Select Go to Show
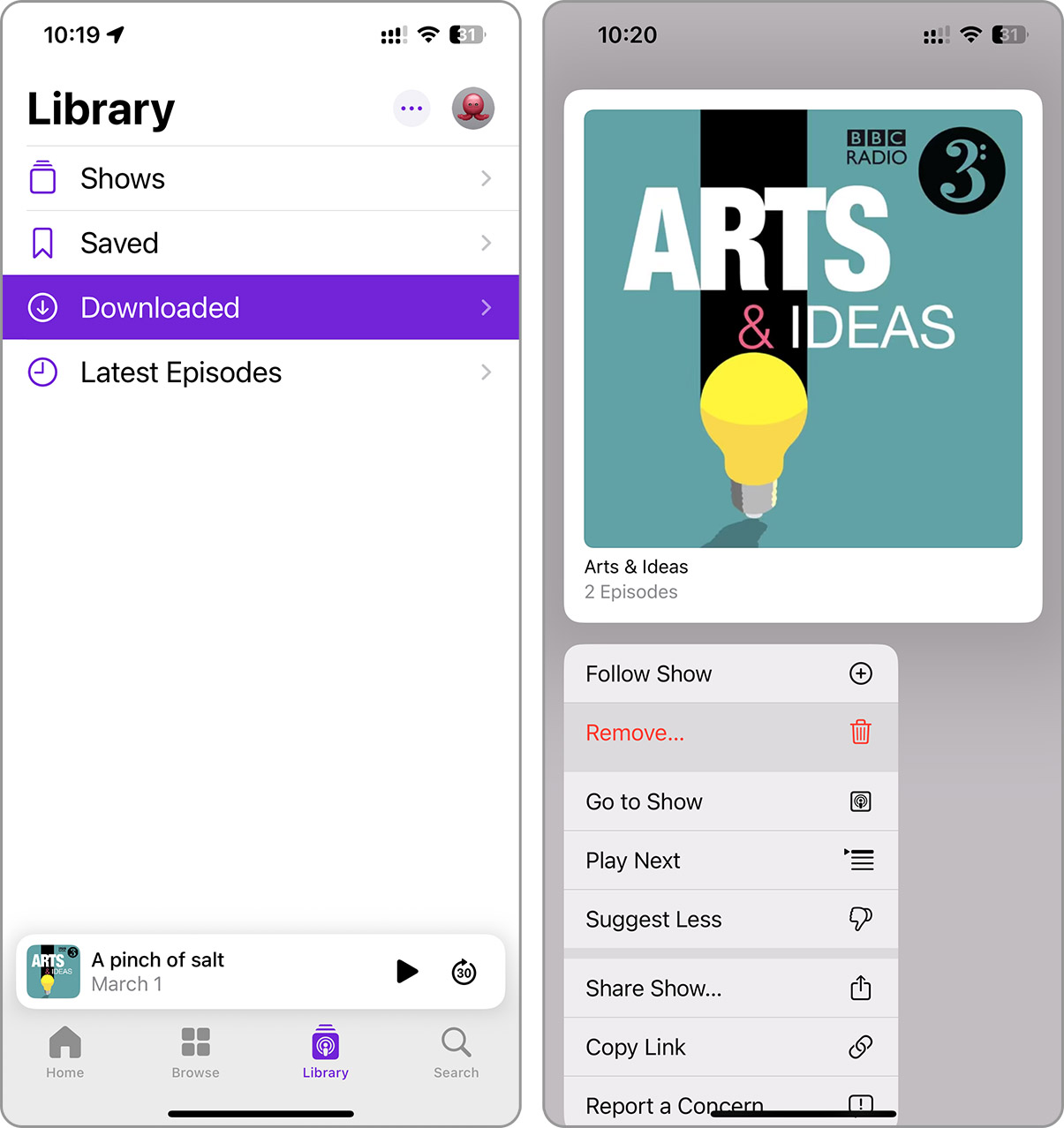 (730, 801)
